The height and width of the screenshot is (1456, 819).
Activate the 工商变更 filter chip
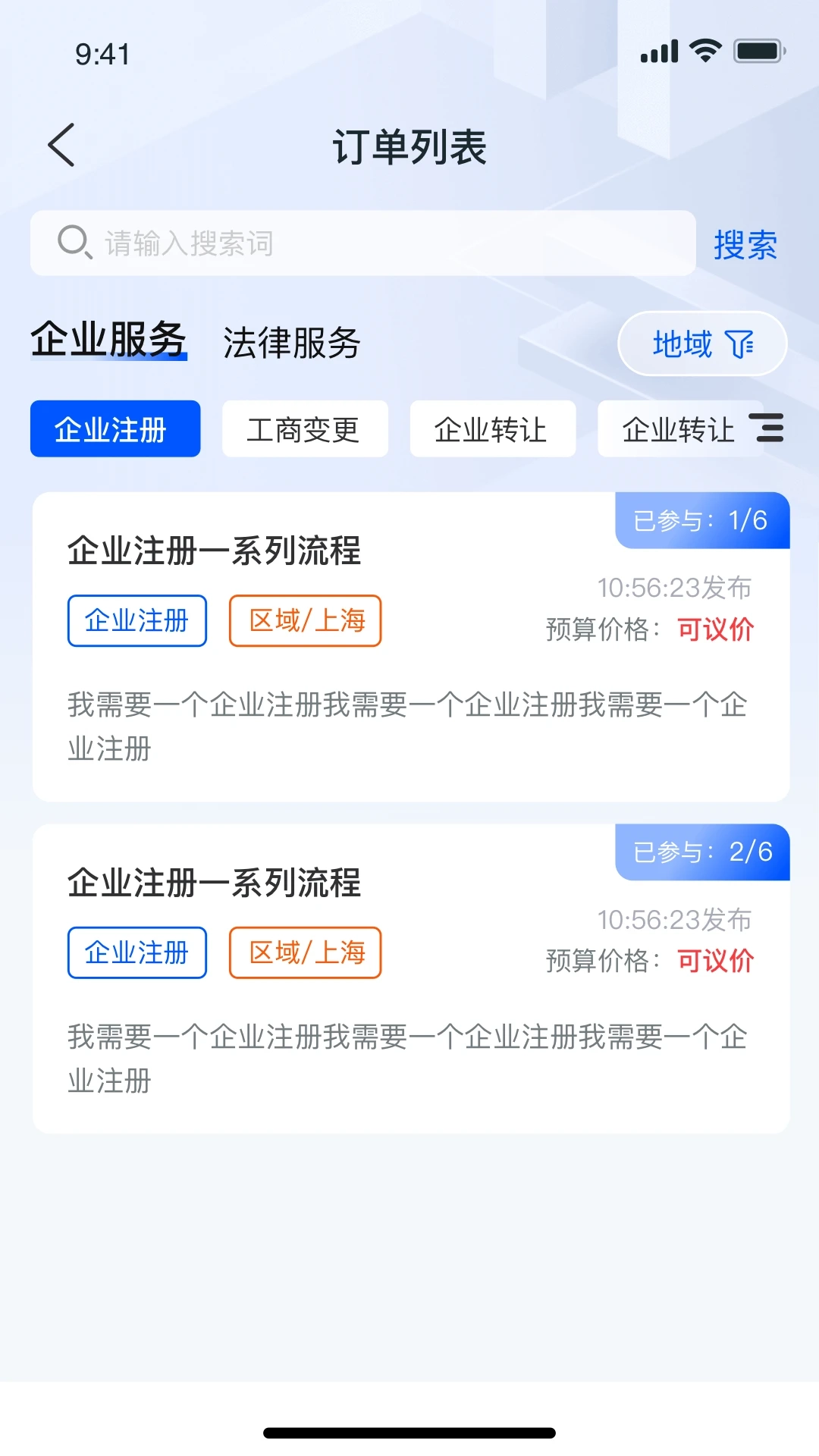[x=304, y=429]
